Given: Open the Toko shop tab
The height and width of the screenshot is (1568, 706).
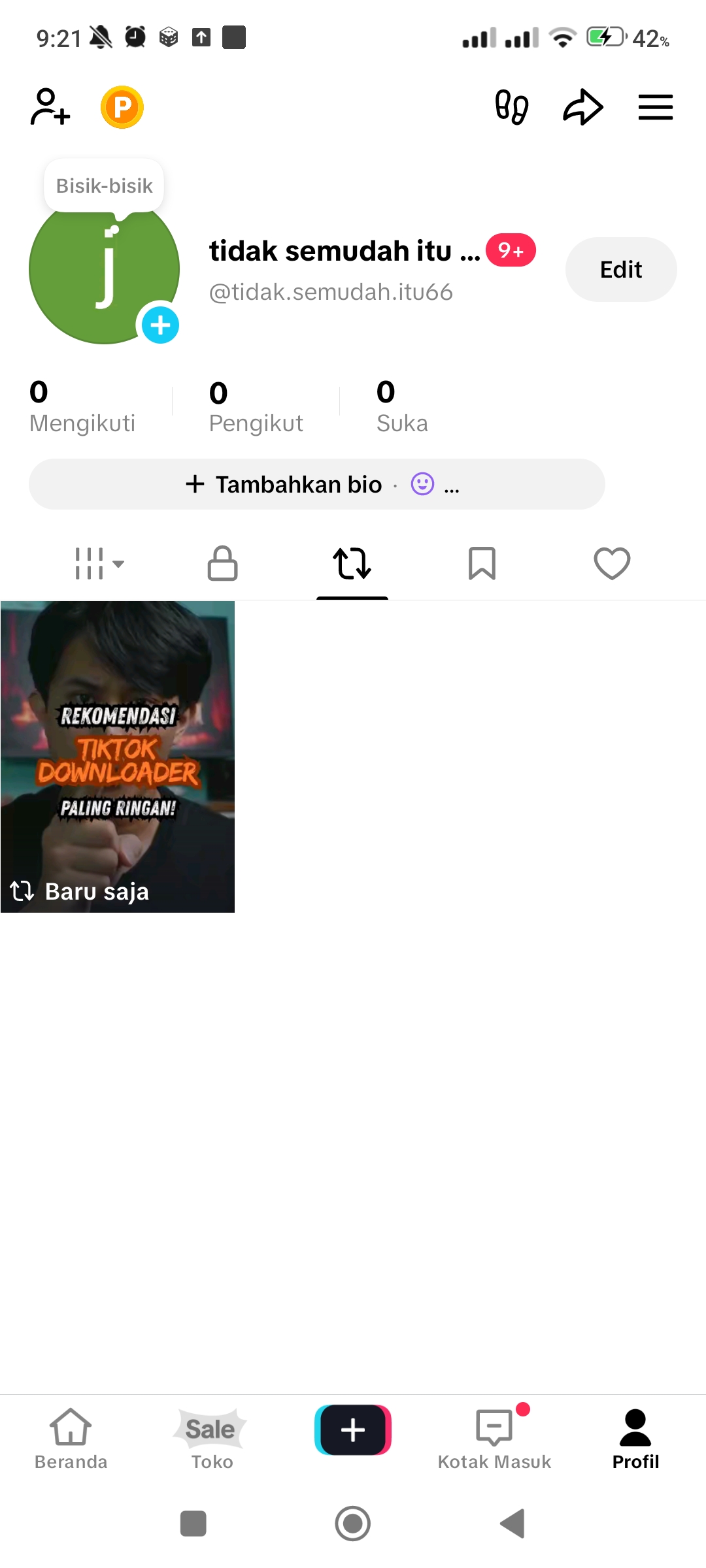Looking at the screenshot, I should pyautogui.click(x=211, y=1439).
